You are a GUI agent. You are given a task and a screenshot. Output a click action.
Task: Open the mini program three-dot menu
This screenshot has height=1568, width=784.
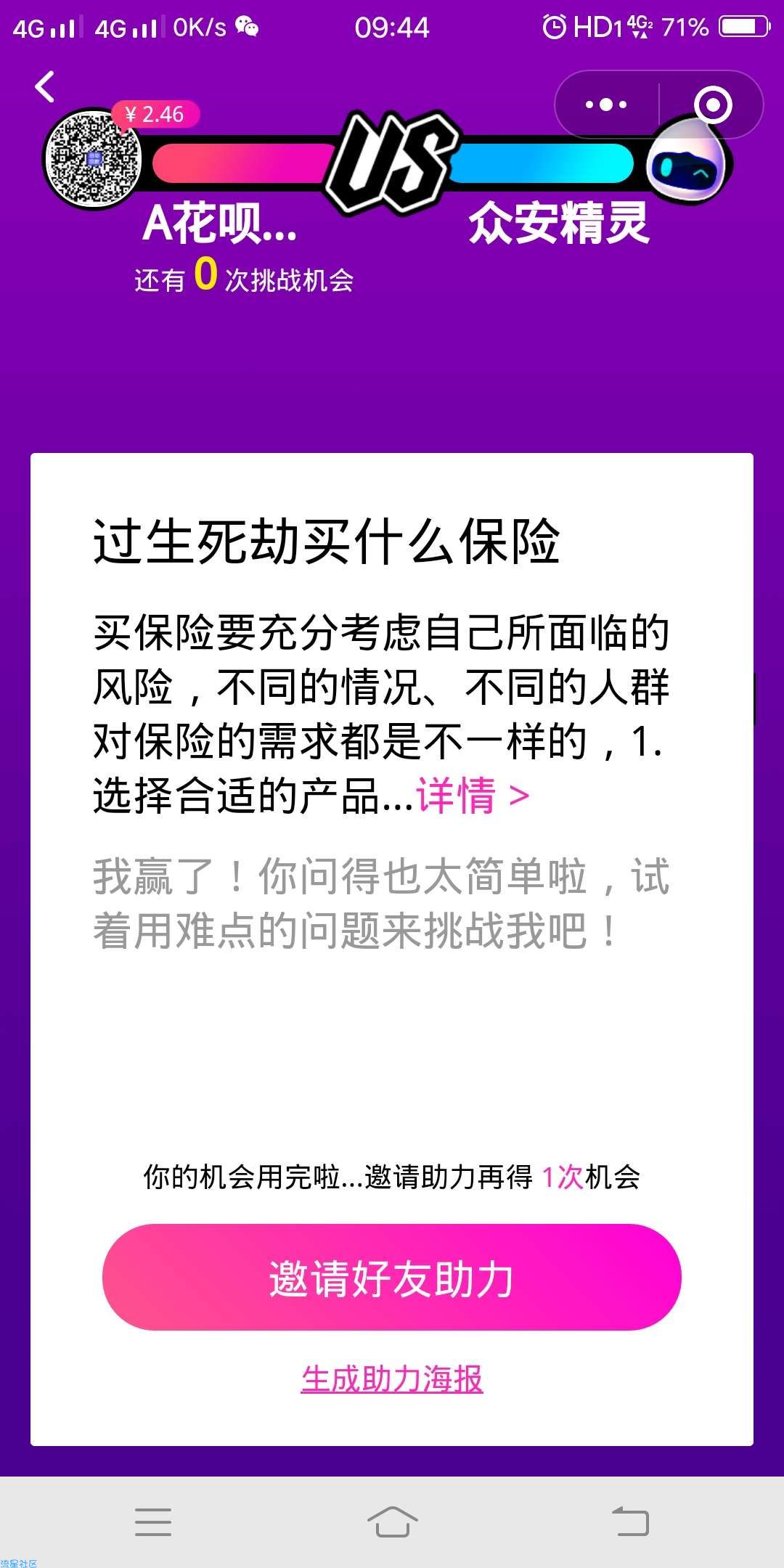[x=606, y=105]
